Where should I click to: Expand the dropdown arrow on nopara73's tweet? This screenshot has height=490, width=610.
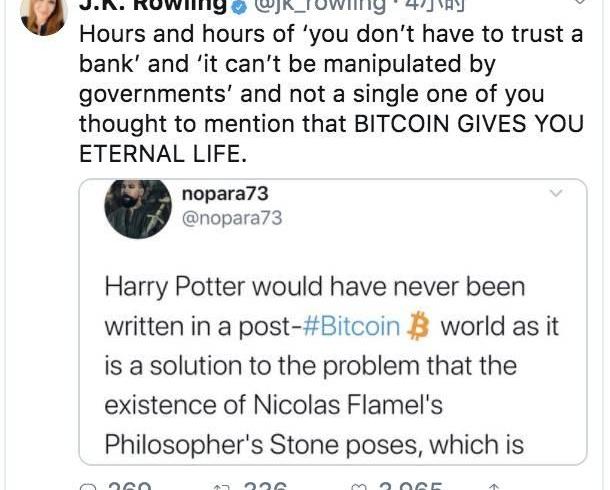tap(558, 195)
